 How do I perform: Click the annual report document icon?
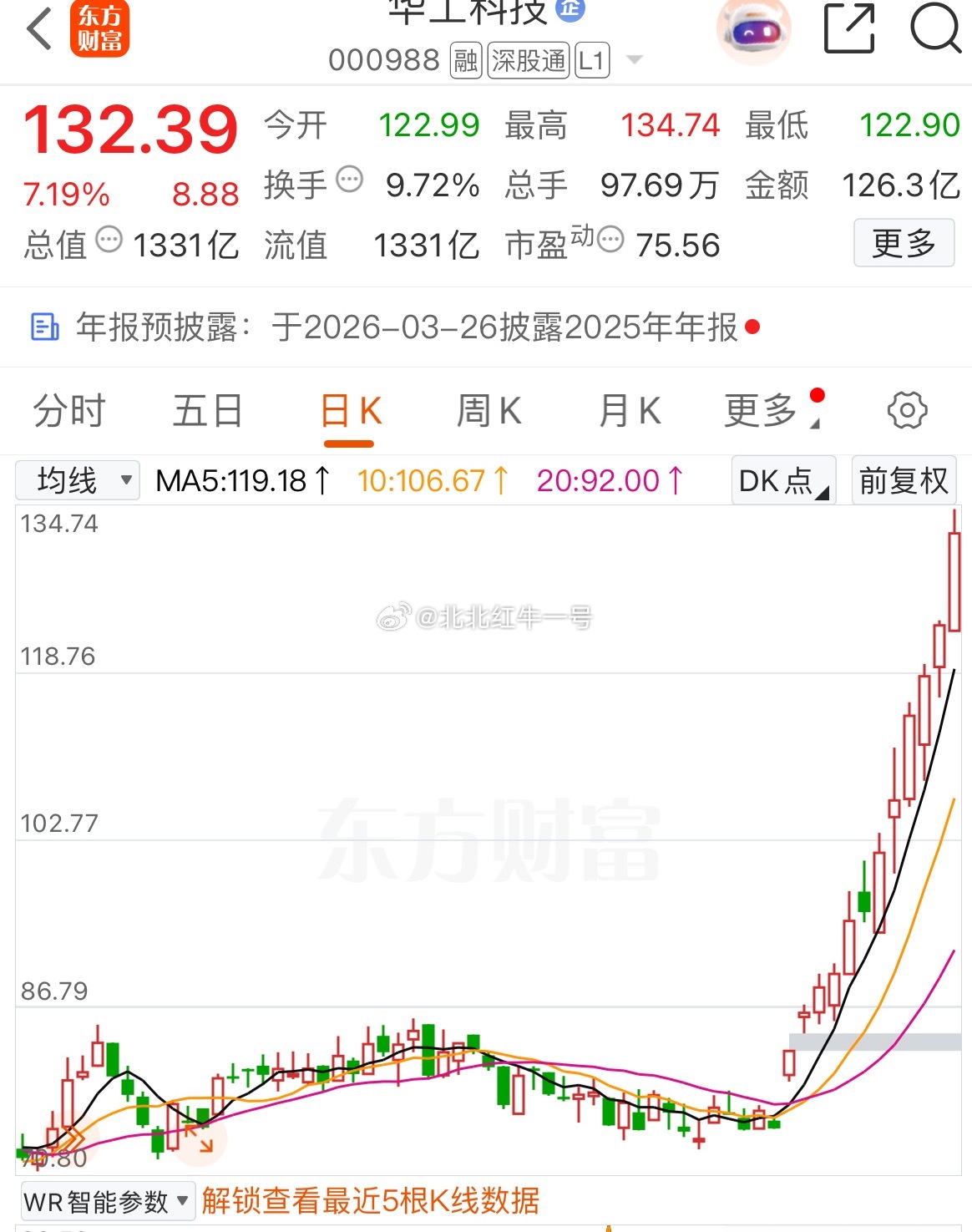click(x=45, y=327)
